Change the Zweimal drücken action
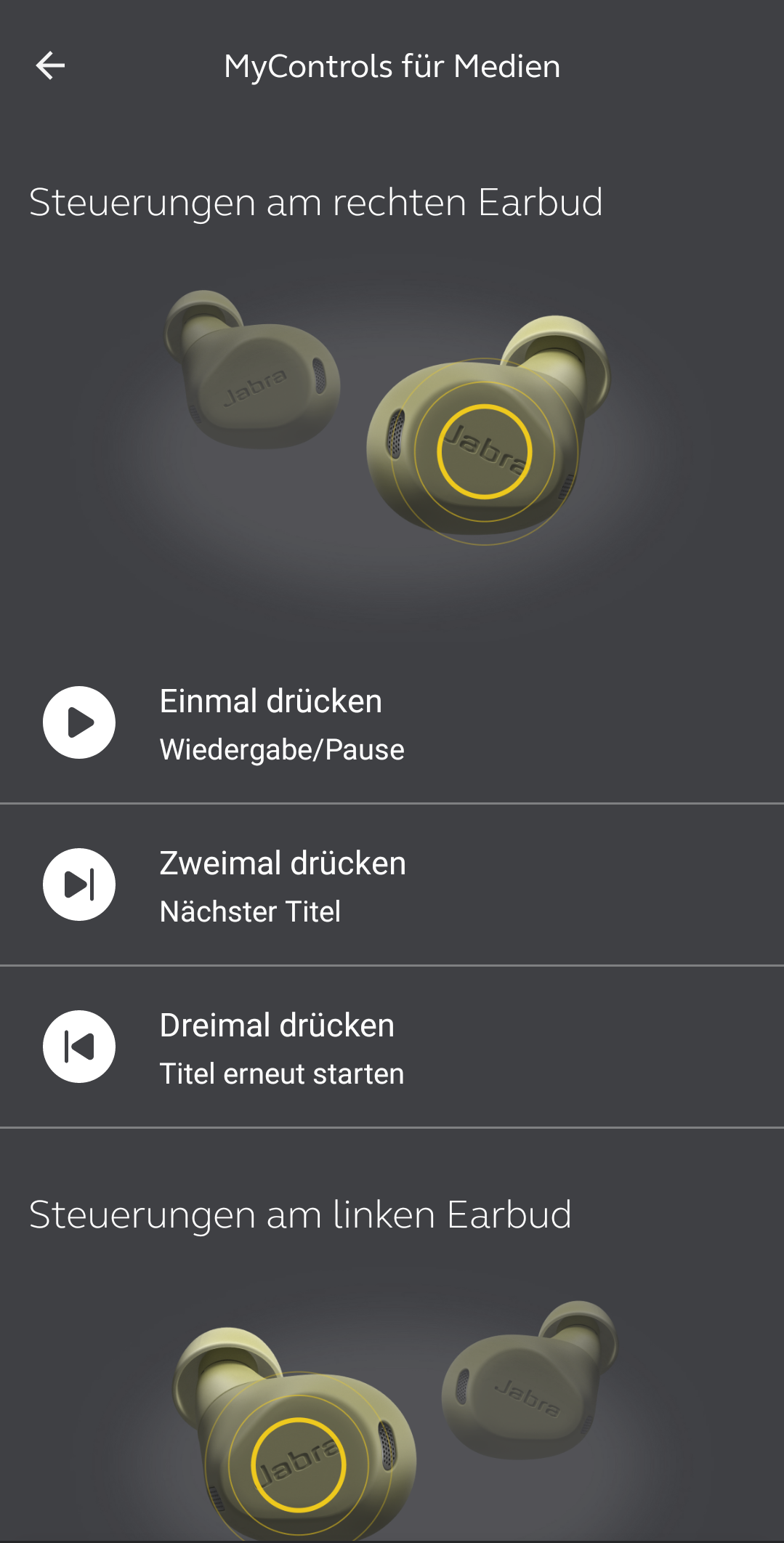The height and width of the screenshot is (1543, 784). pyautogui.click(x=391, y=885)
